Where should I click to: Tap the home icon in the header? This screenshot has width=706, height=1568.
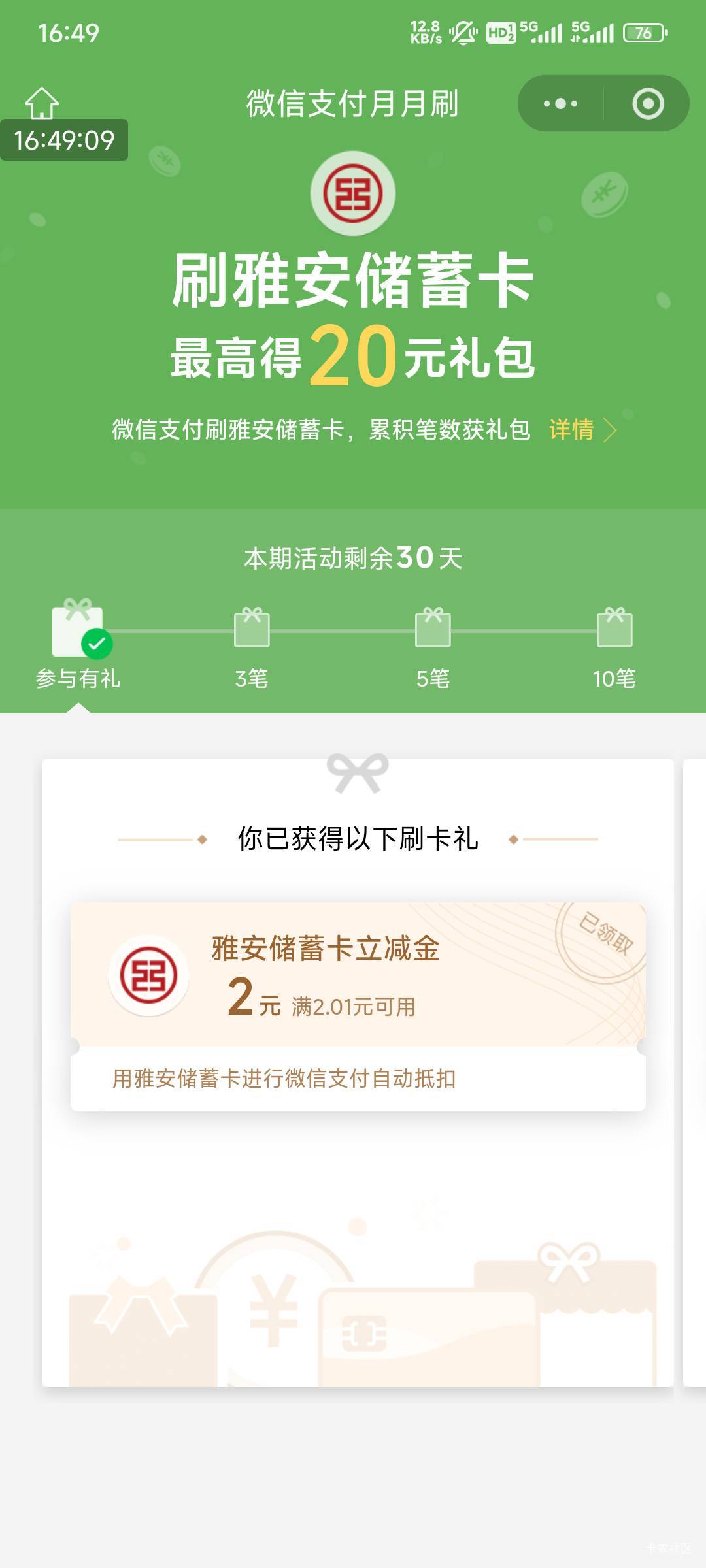pyautogui.click(x=42, y=103)
